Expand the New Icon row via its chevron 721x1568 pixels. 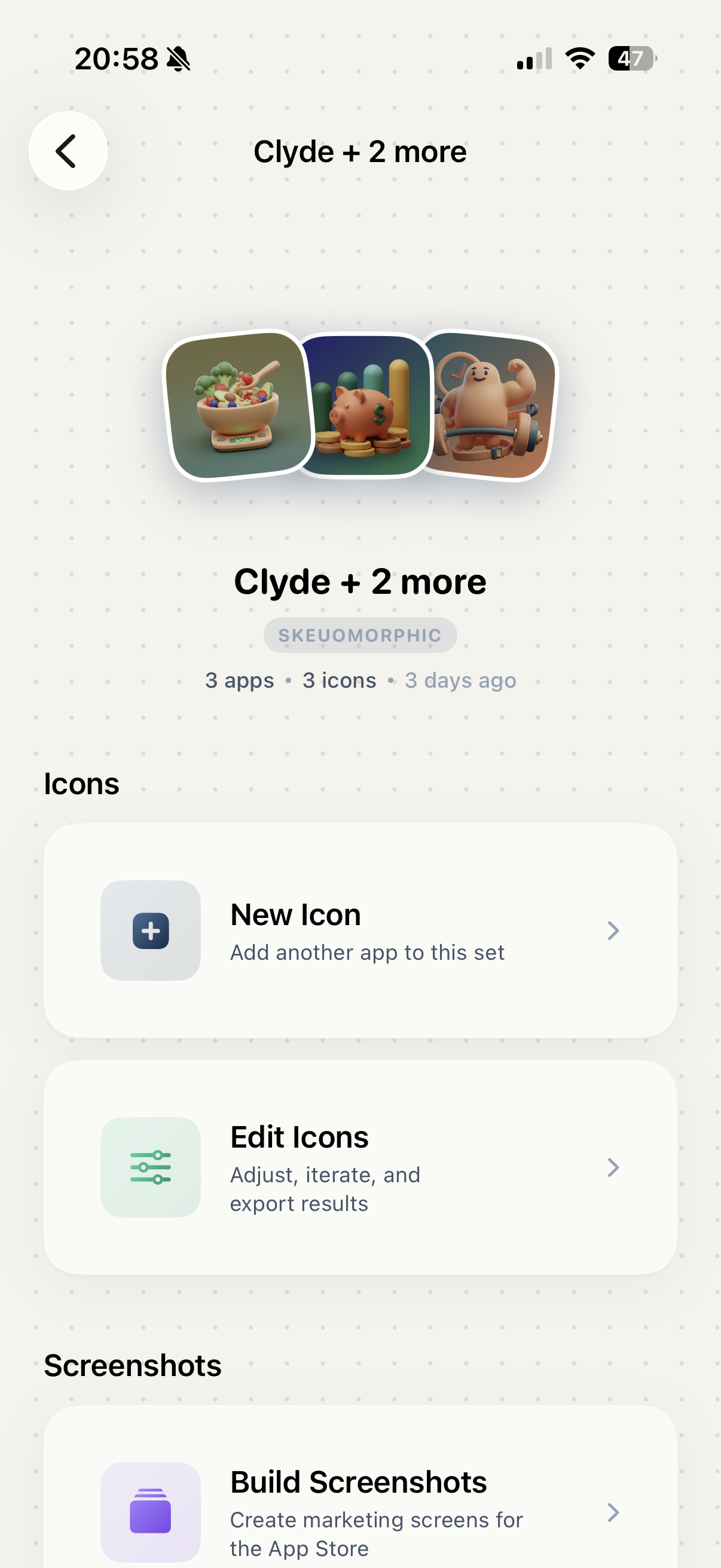click(x=613, y=930)
